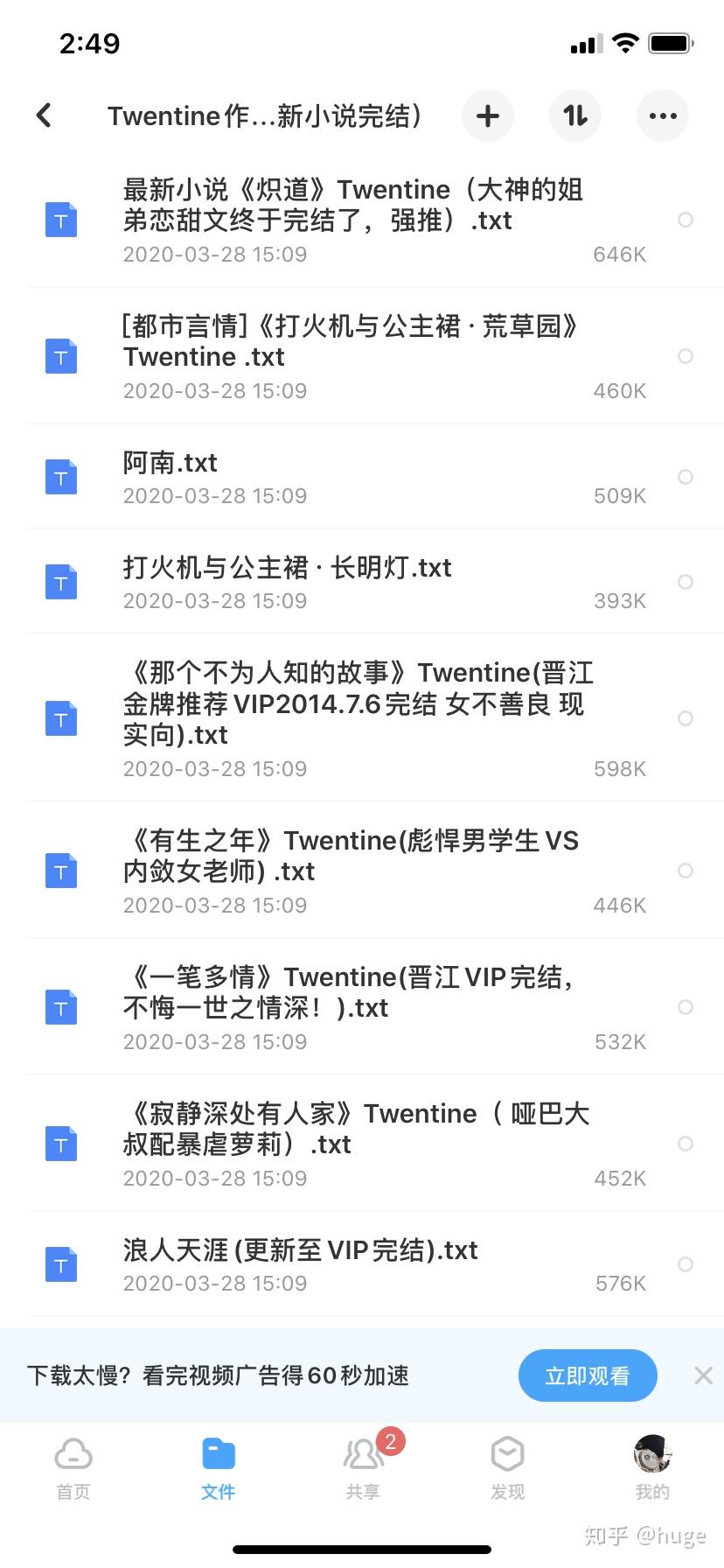Switch to the 发现 tab
The height and width of the screenshot is (1568, 724).
pyautogui.click(x=507, y=1455)
